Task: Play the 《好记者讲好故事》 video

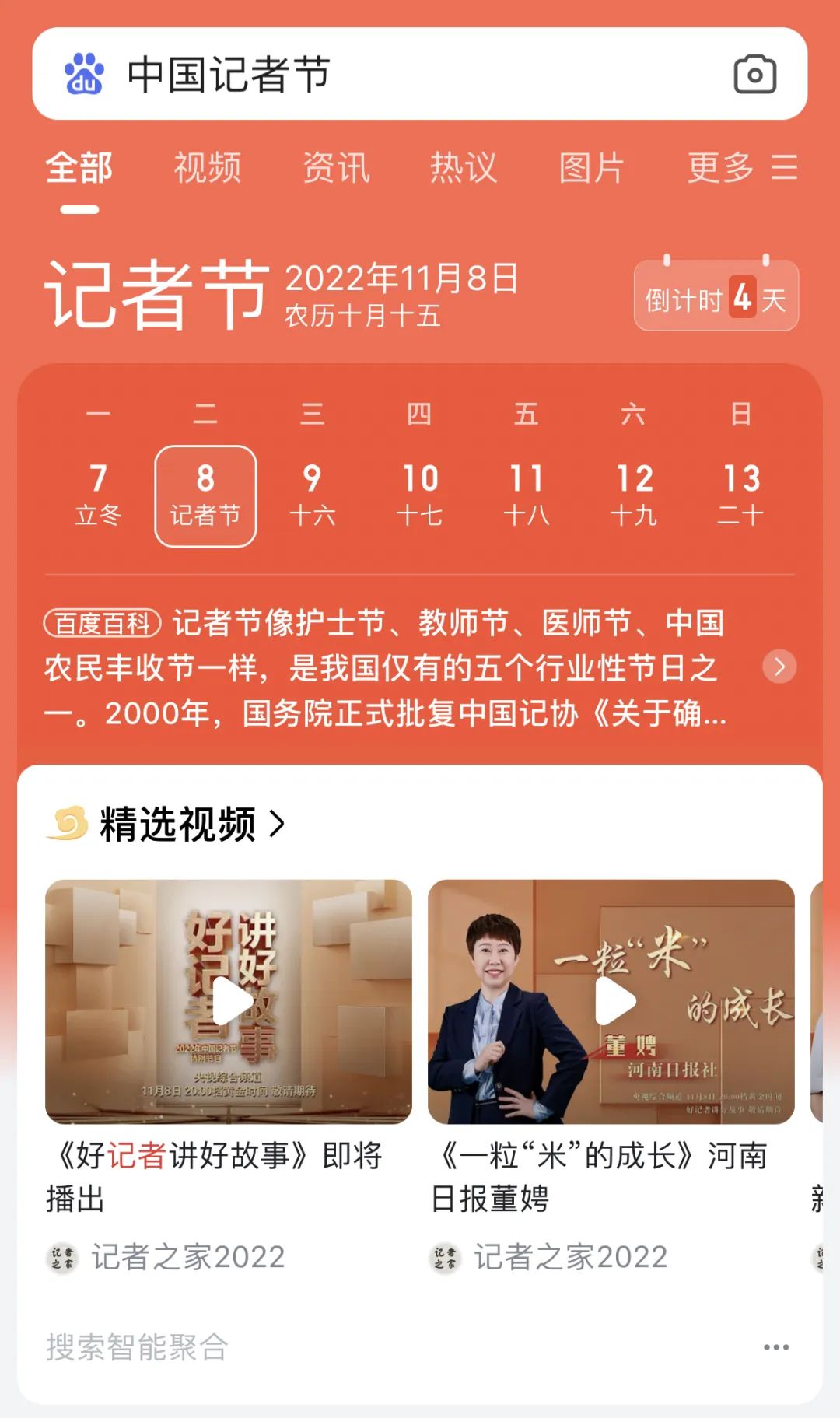Action: [229, 1001]
